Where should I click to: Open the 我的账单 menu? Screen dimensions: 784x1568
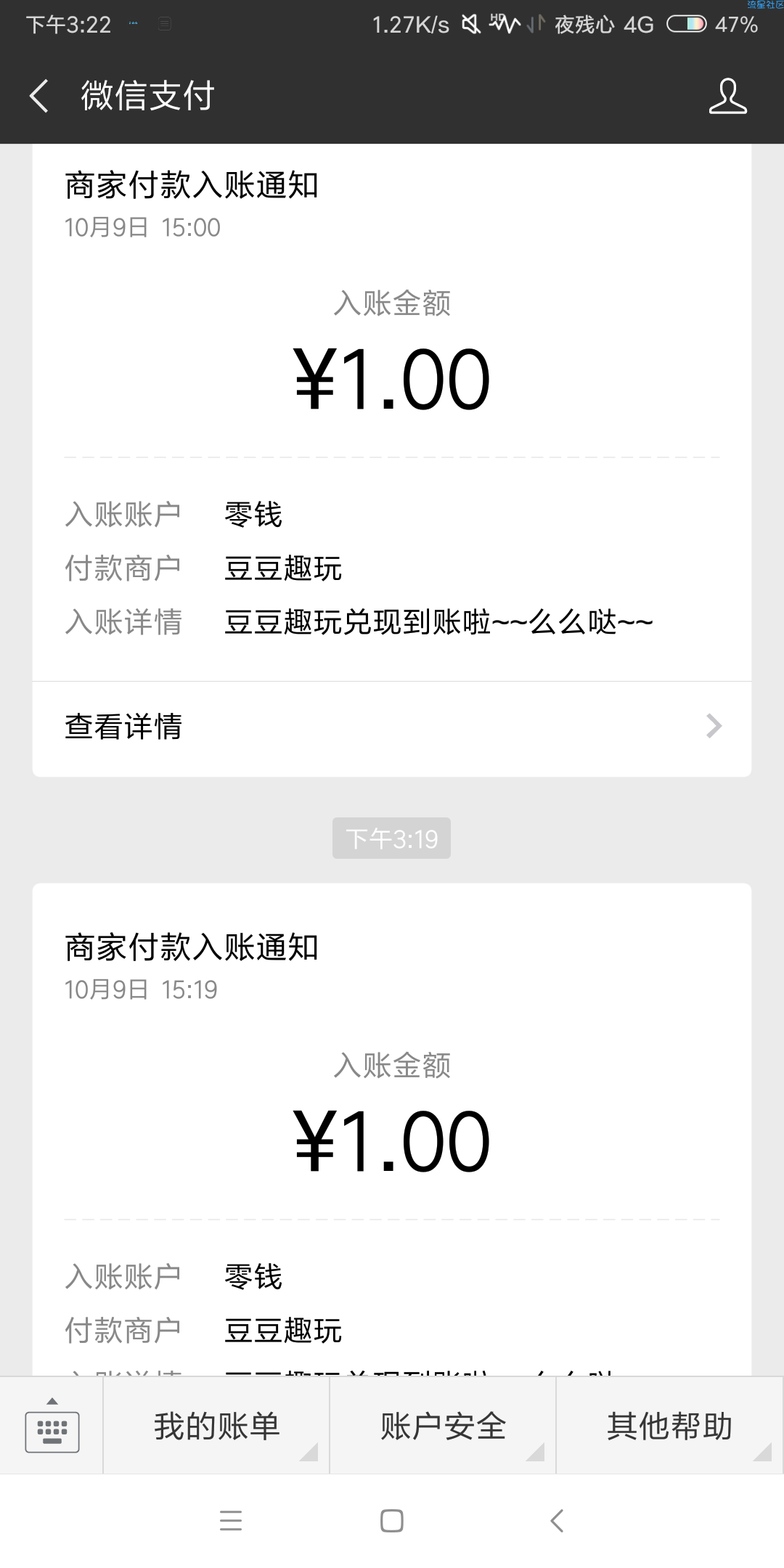[216, 1426]
